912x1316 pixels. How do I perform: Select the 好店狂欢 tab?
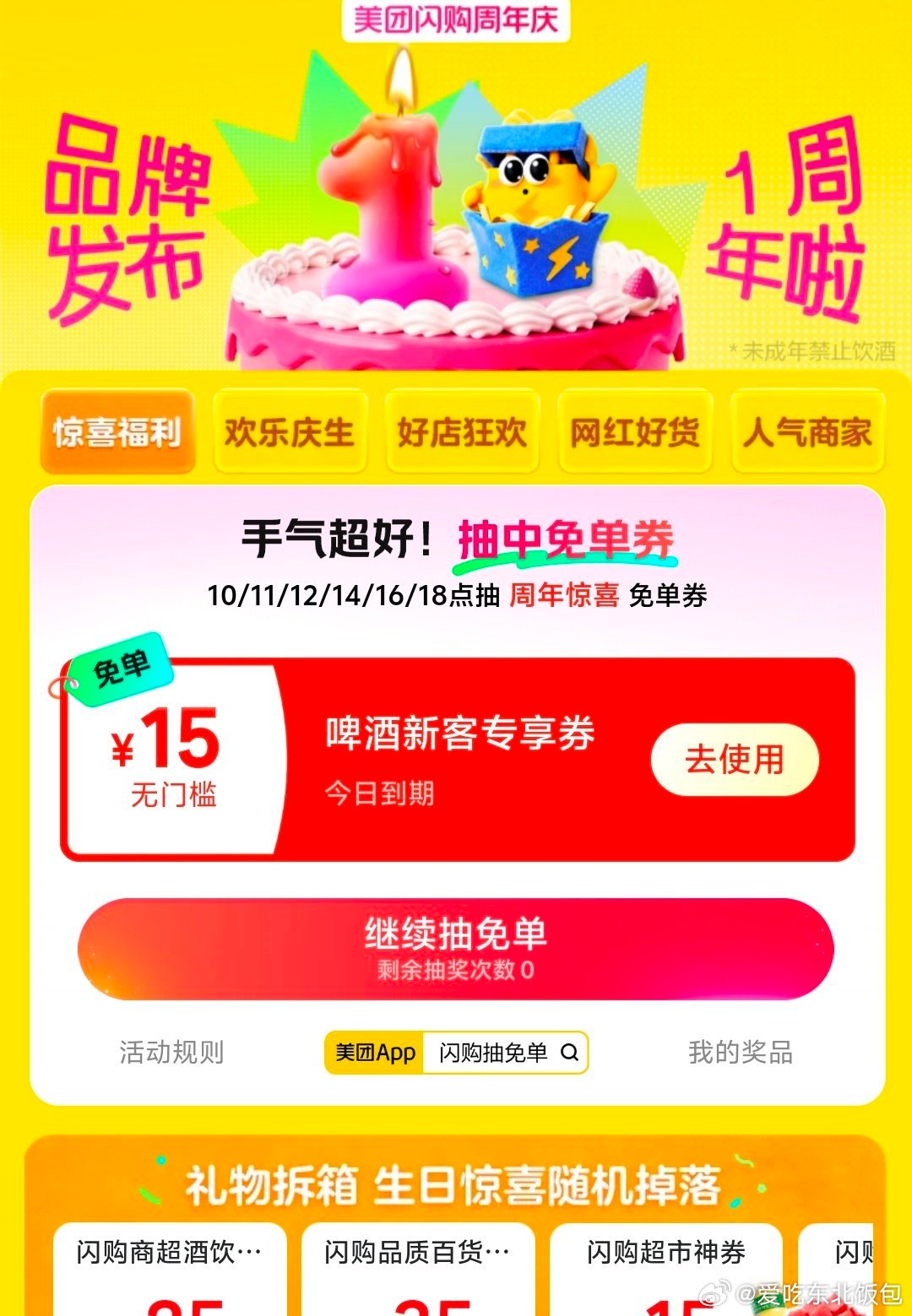[462, 432]
